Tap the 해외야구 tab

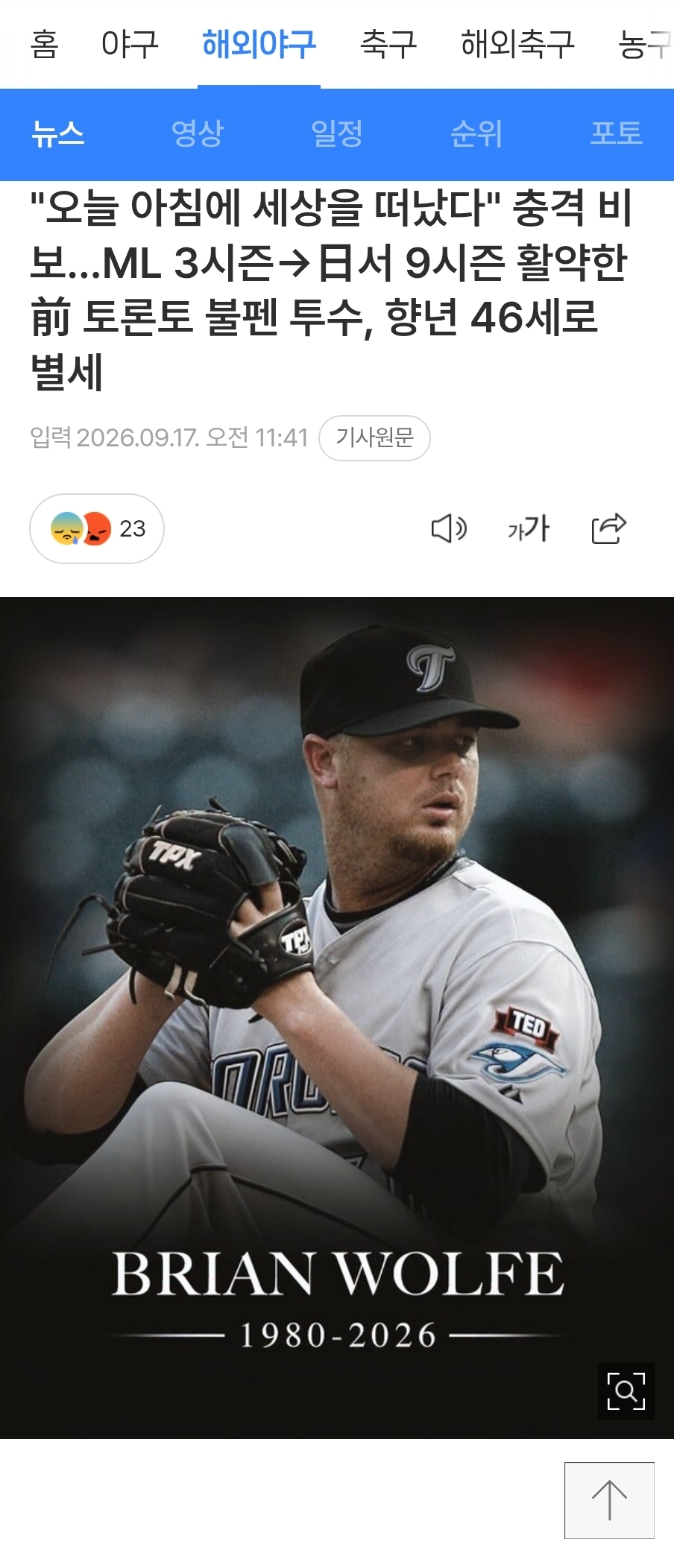[x=259, y=44]
